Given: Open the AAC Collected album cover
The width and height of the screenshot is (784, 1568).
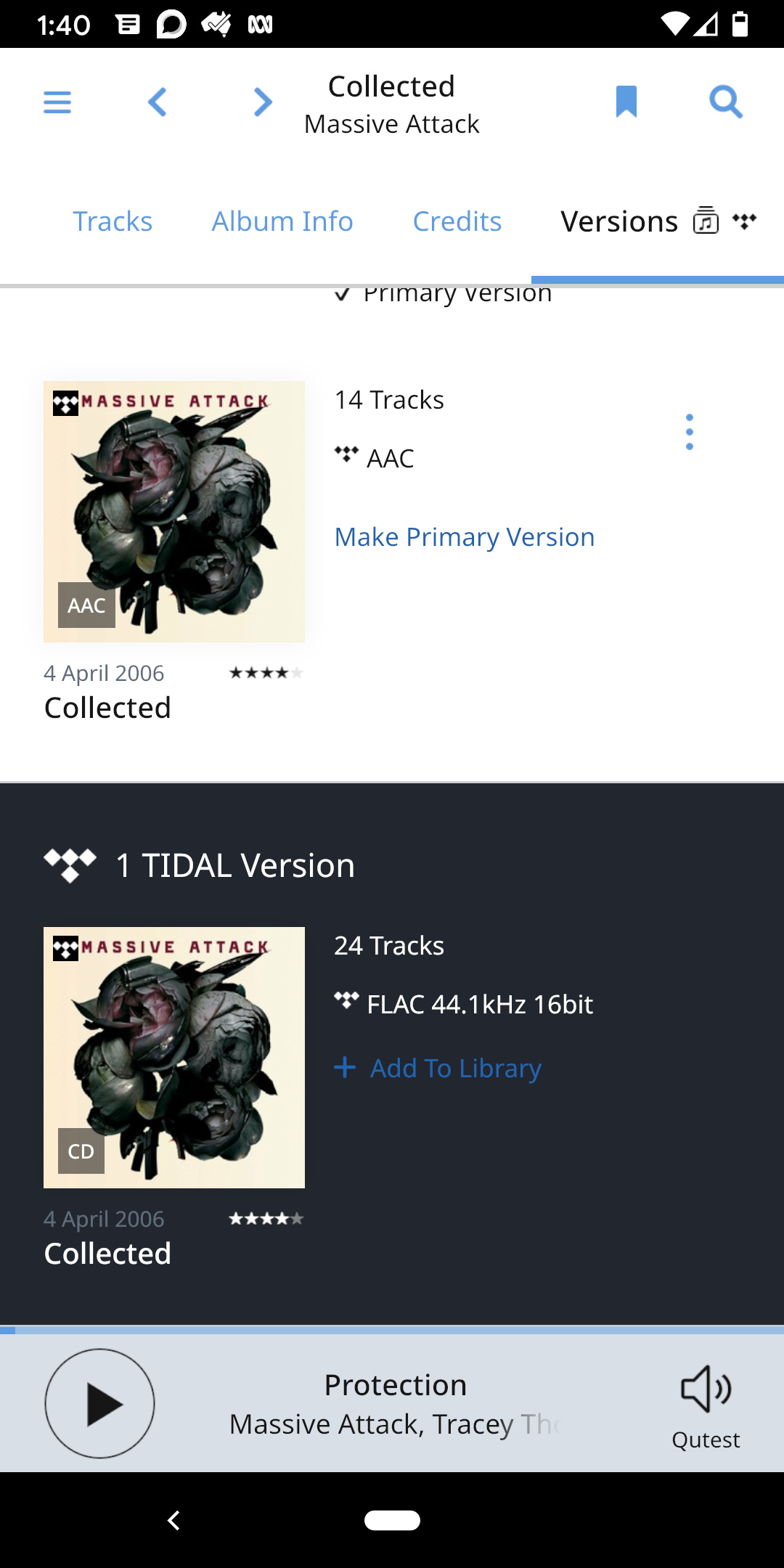Looking at the screenshot, I should pos(174,512).
